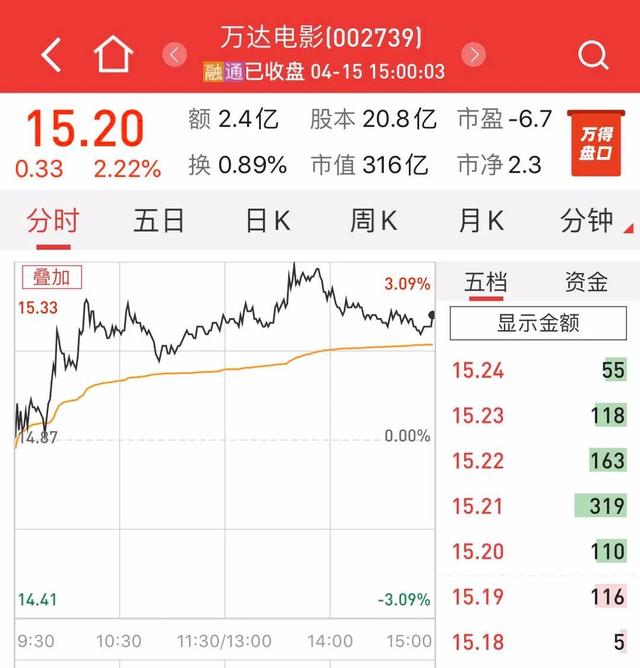Show the 月K chart tab
Viewport: 640px width, 668px height.
point(482,221)
